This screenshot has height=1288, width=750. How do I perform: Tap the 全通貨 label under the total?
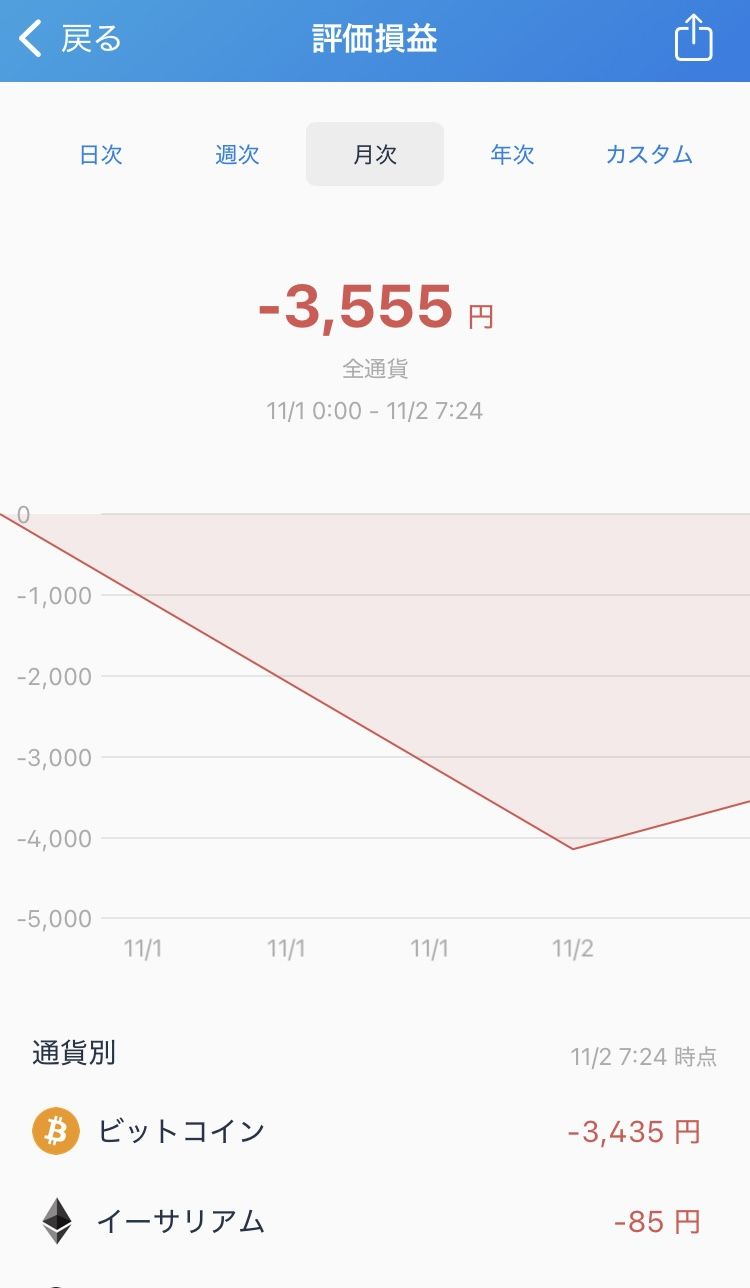point(375,368)
